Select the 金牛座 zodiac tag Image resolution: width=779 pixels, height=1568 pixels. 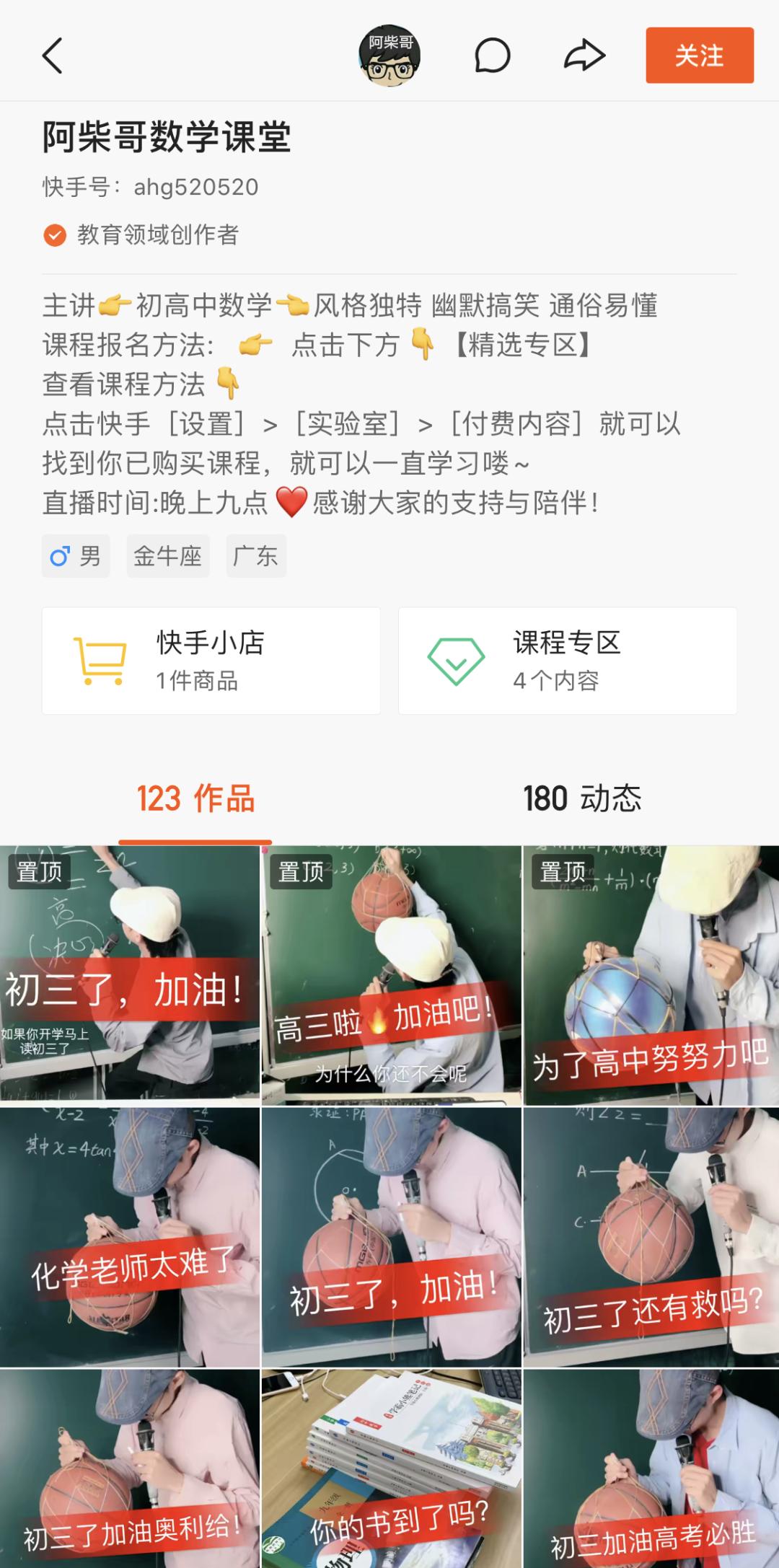(x=167, y=555)
